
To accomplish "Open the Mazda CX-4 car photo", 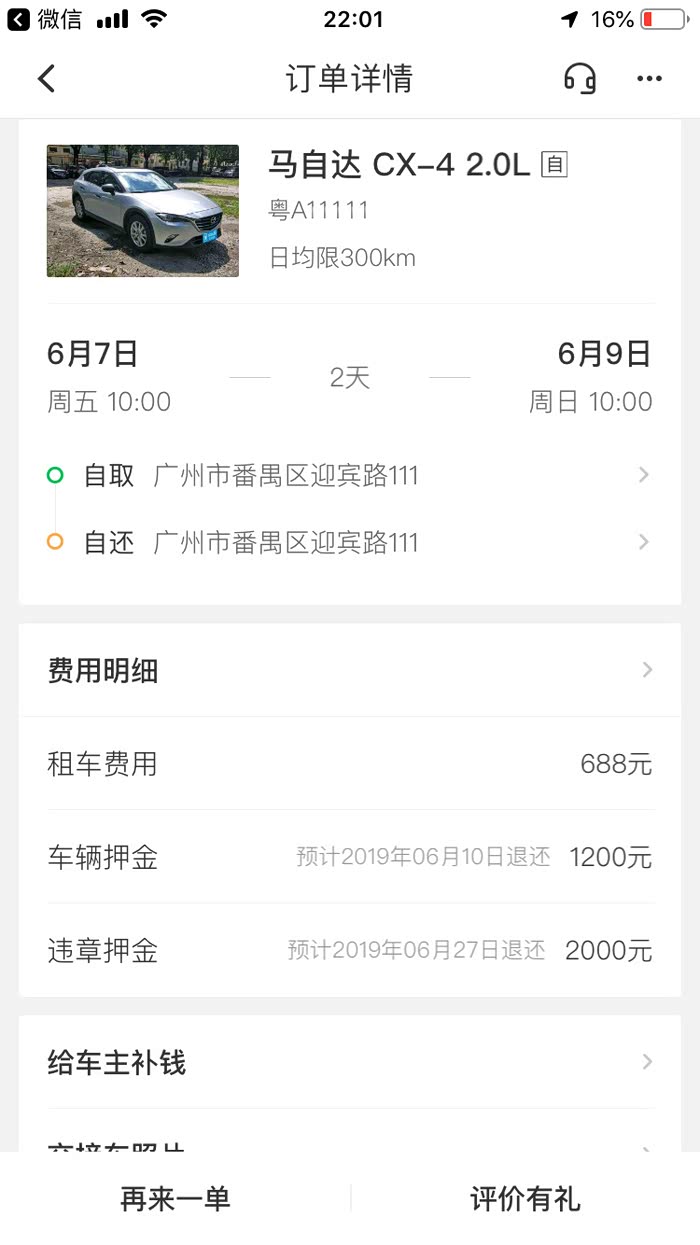I will pos(143,211).
